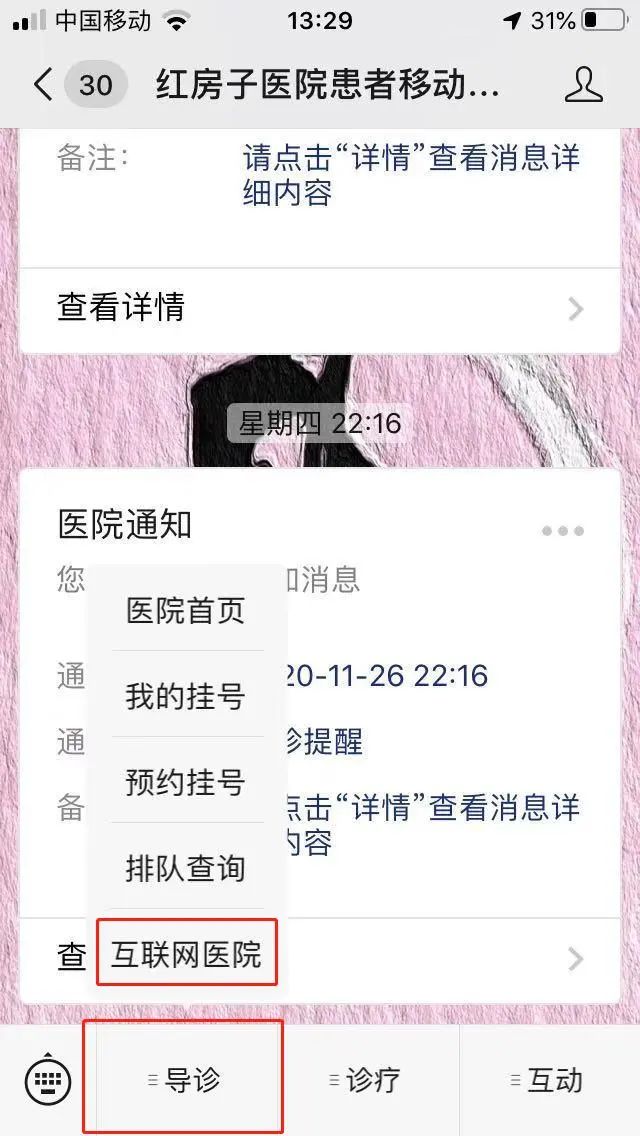This screenshot has width=640, height=1136.
Task: Tap the 导诊 bottom menu tab
Action: pyautogui.click(x=184, y=1080)
